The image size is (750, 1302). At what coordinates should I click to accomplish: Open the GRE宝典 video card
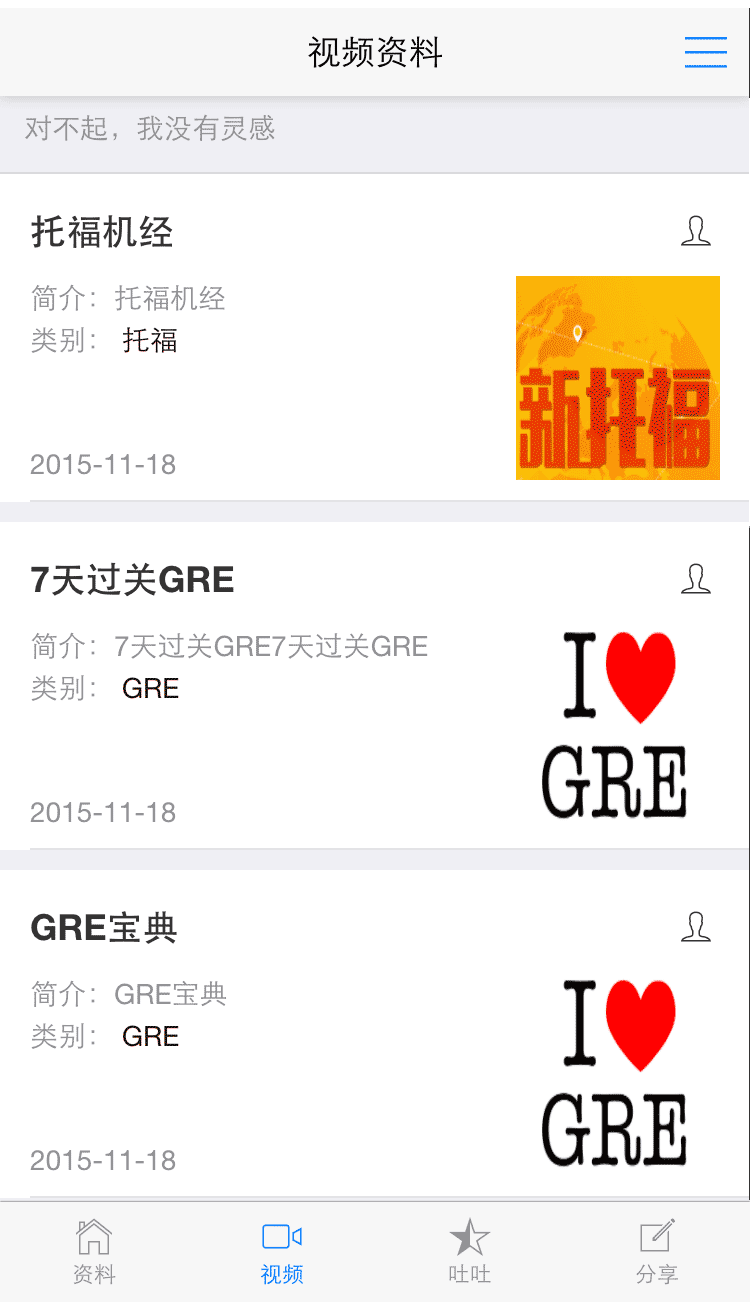[x=105, y=928]
